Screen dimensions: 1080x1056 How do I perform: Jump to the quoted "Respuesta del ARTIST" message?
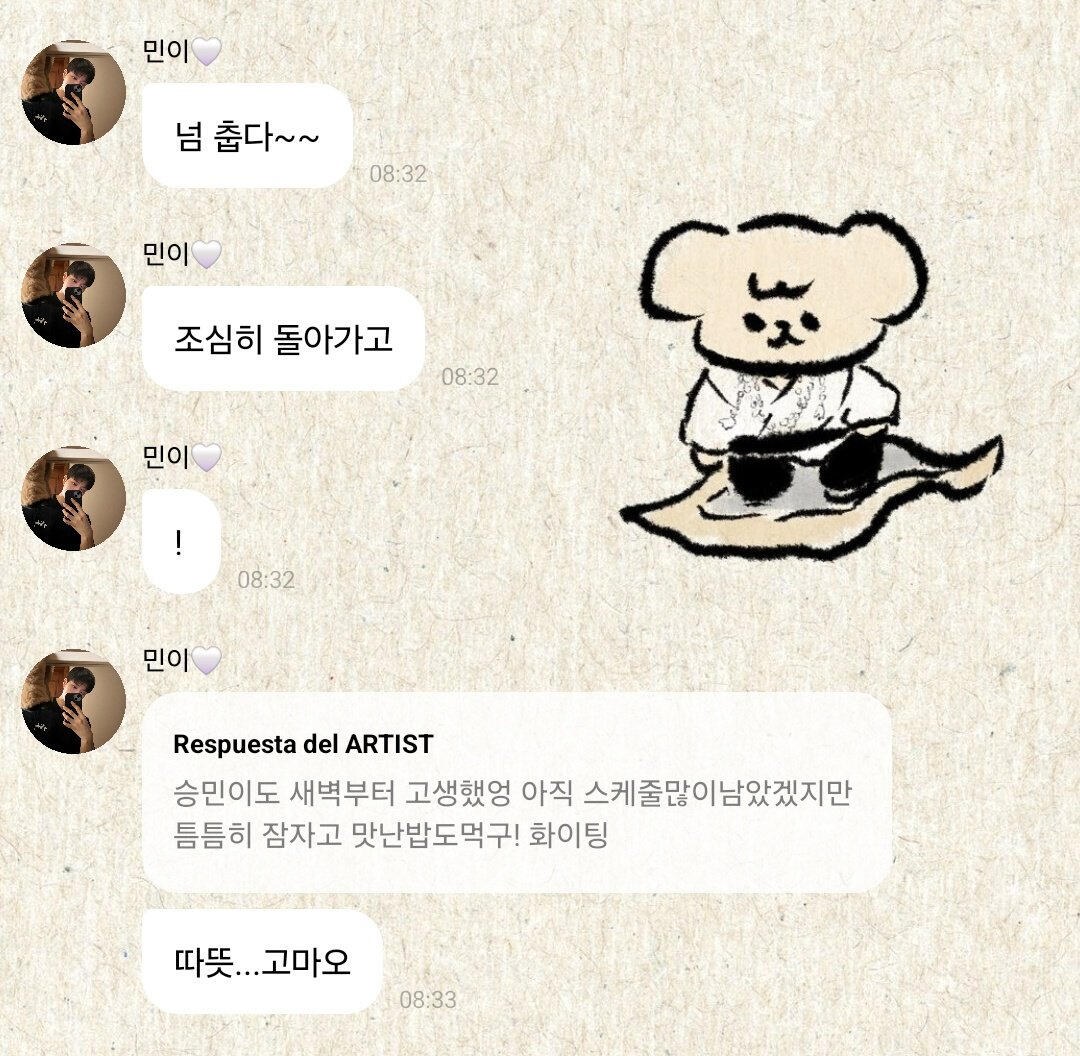click(516, 792)
